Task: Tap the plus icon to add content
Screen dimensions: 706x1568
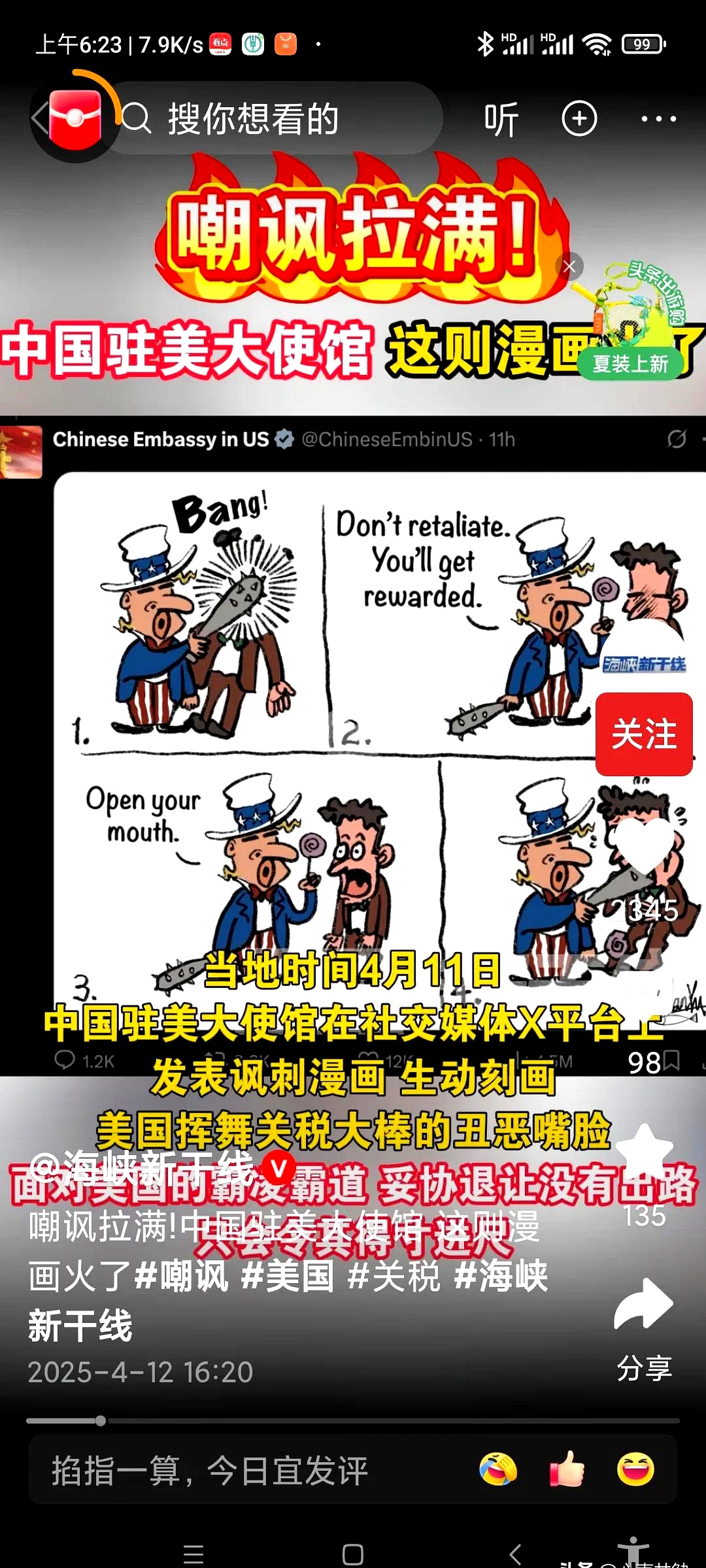Action: 579,118
